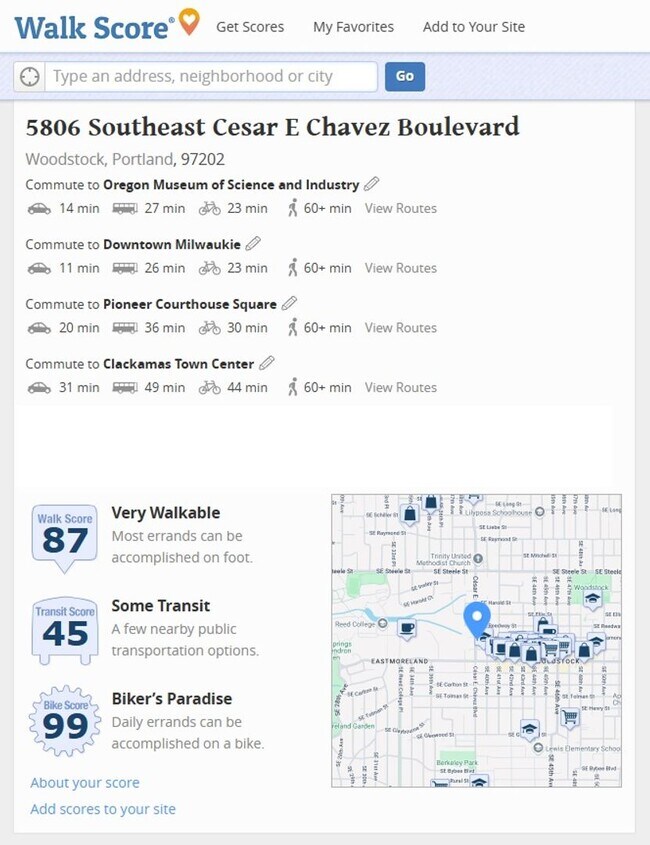Edit the Clackamas Town Center commute
The image size is (650, 845).
click(x=266, y=364)
